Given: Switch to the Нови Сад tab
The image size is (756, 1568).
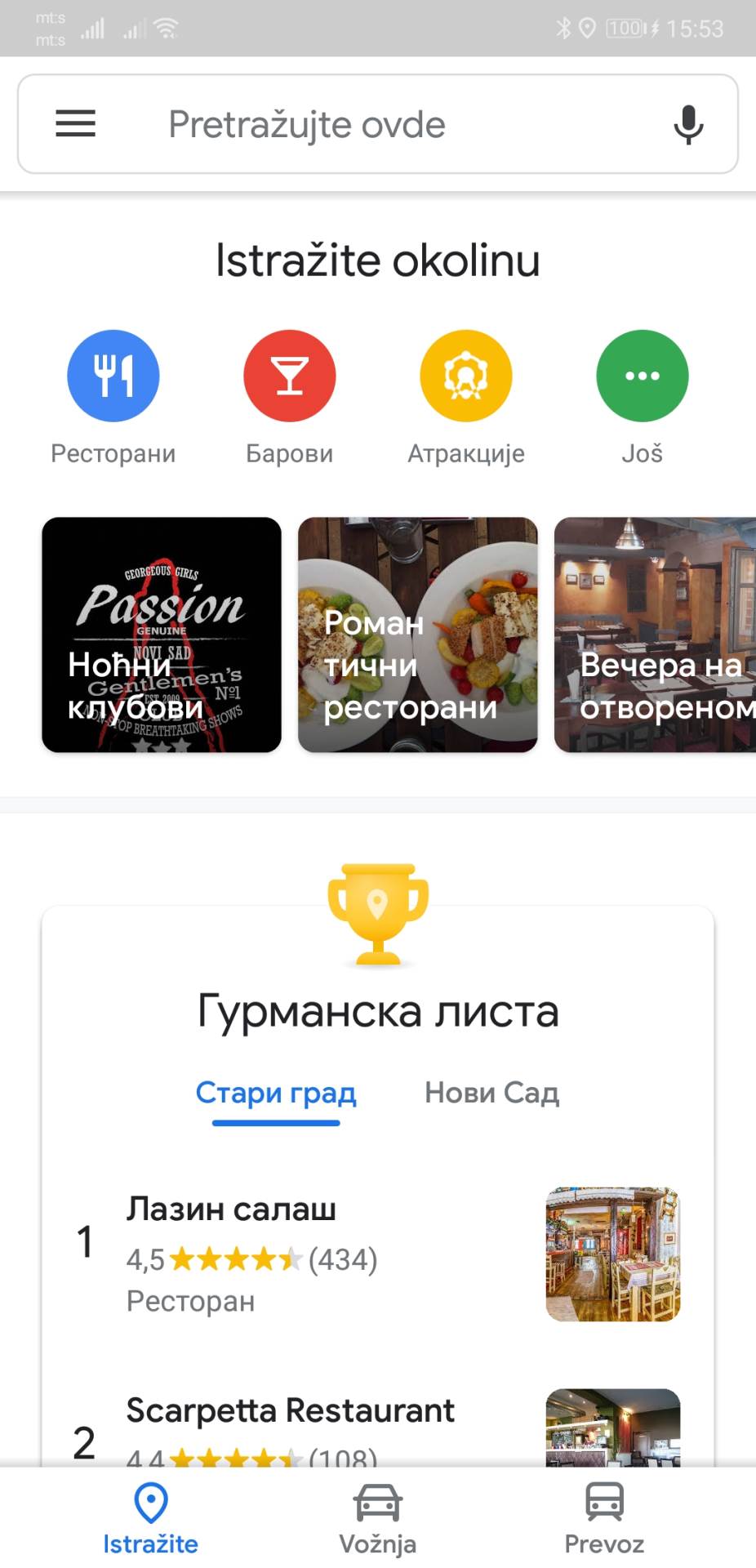Looking at the screenshot, I should click(x=491, y=1093).
